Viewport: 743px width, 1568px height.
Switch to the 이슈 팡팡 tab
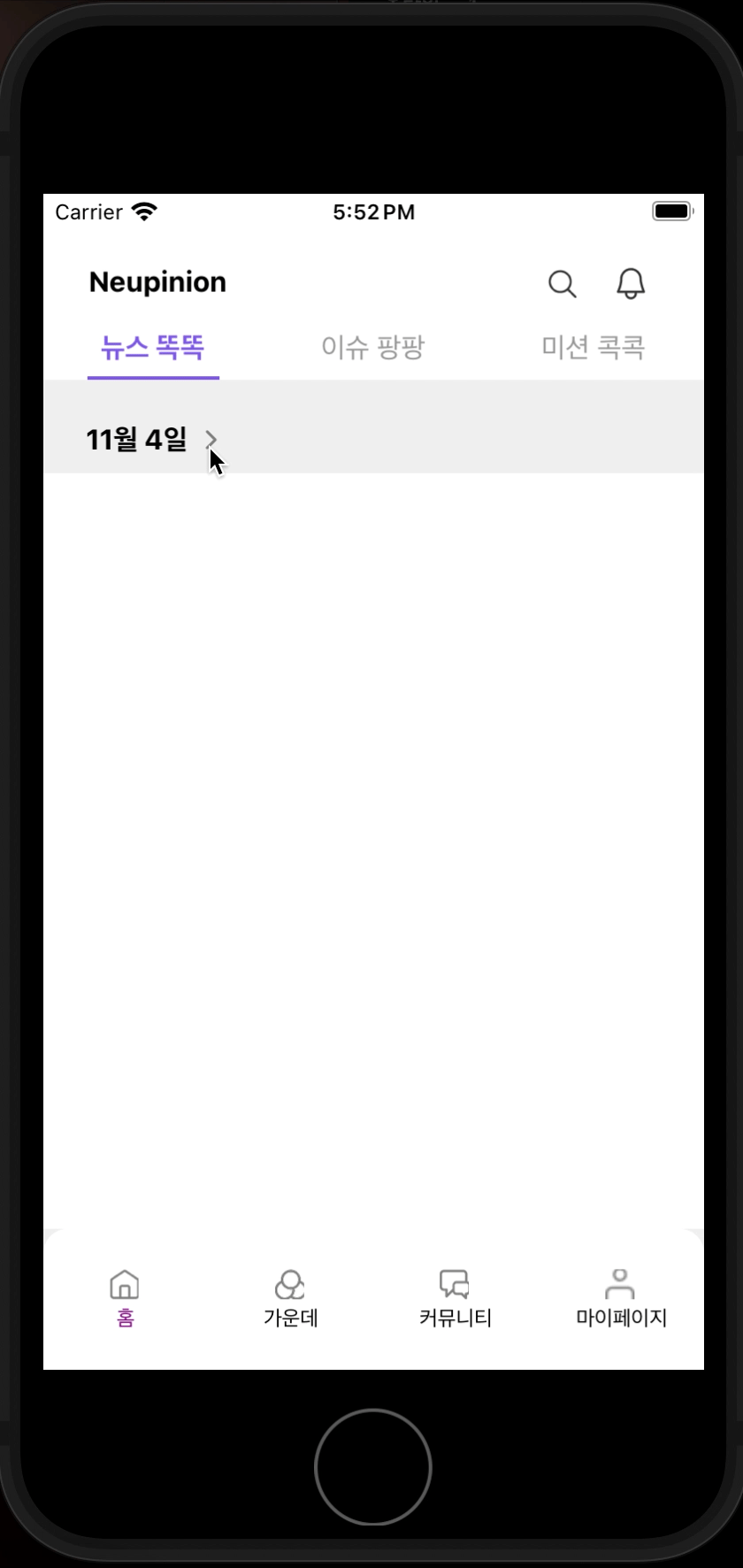point(372,347)
